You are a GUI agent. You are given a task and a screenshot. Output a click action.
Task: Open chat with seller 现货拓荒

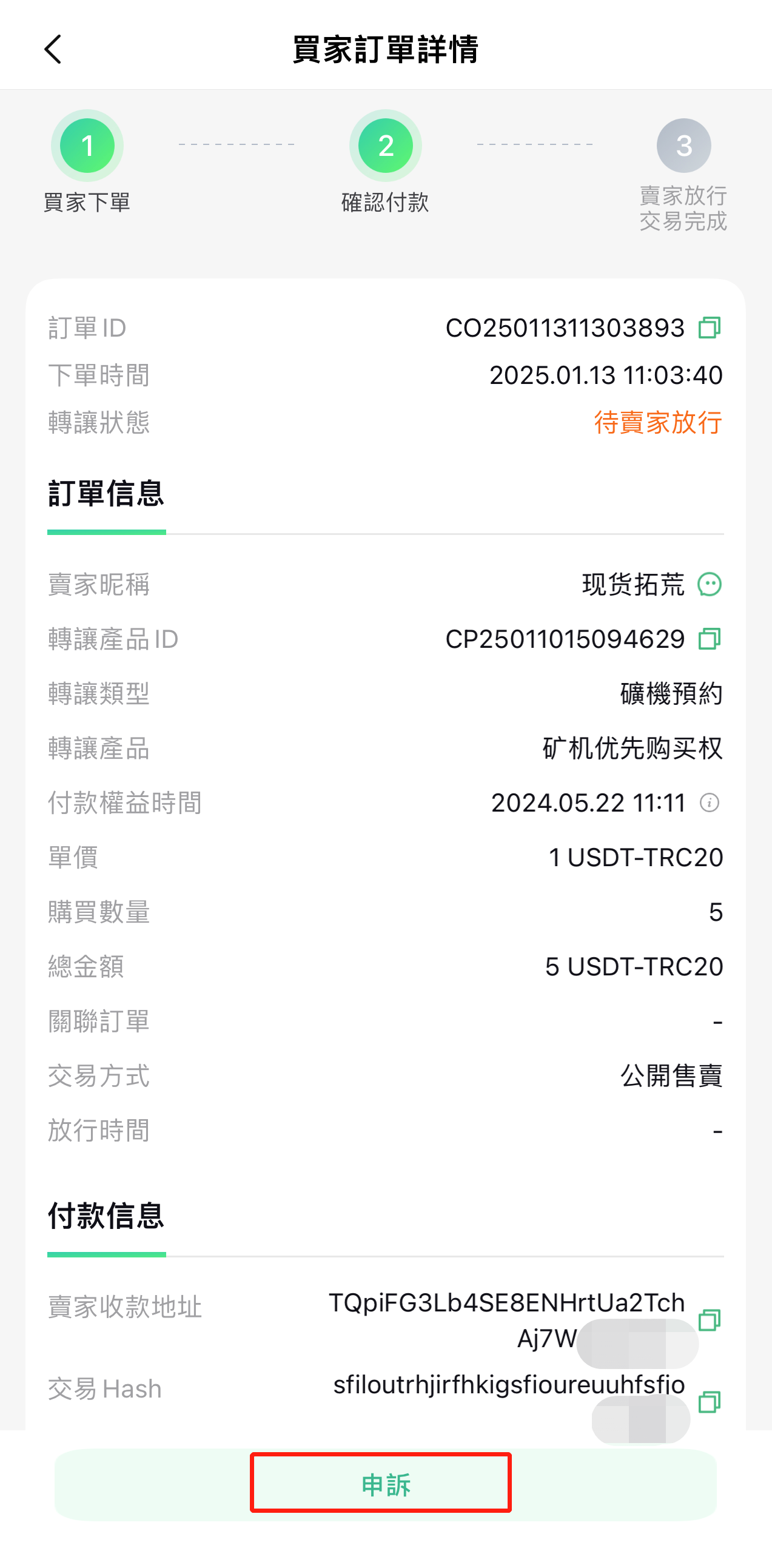click(x=710, y=584)
